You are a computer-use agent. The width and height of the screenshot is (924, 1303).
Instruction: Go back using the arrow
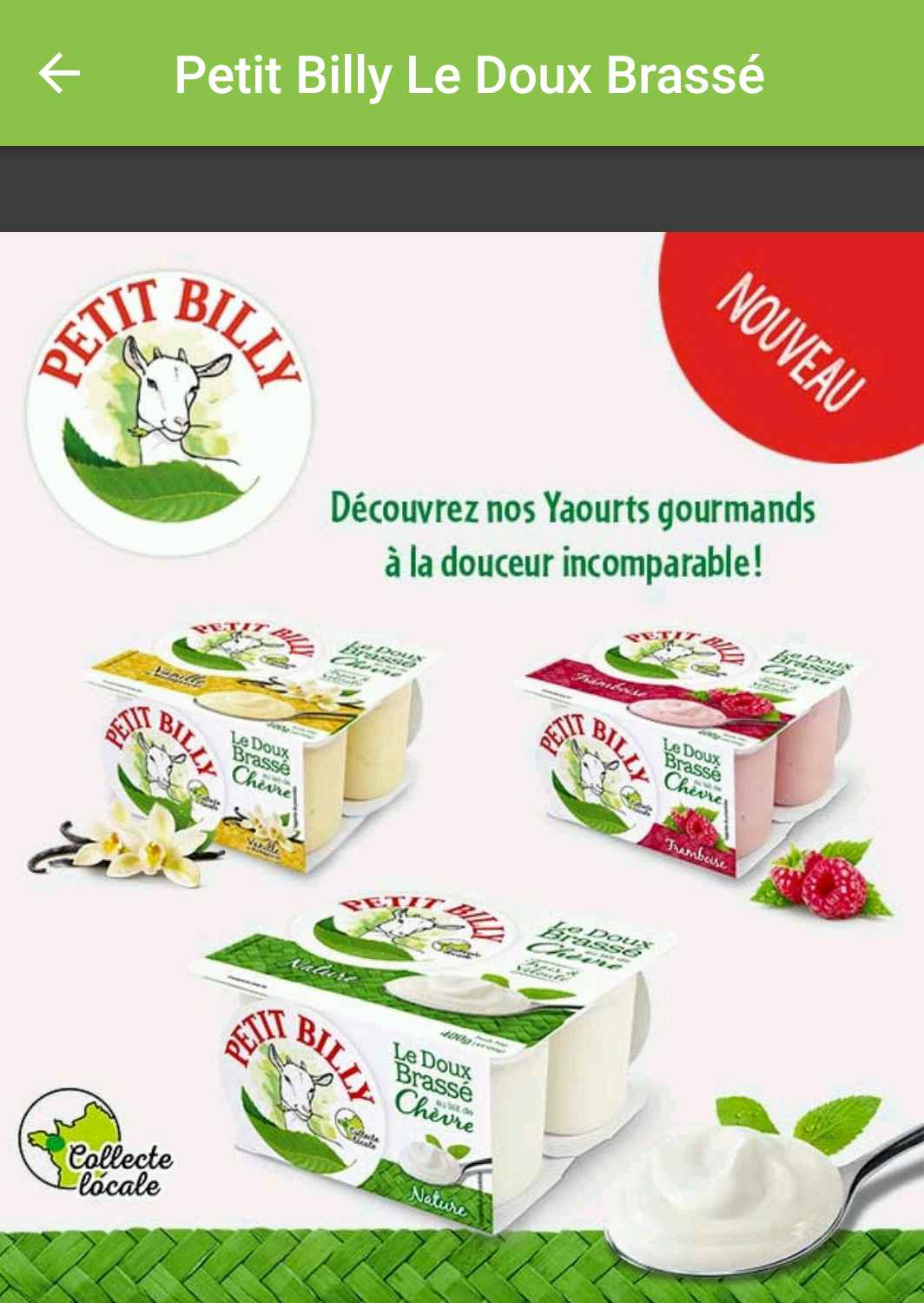(59, 74)
